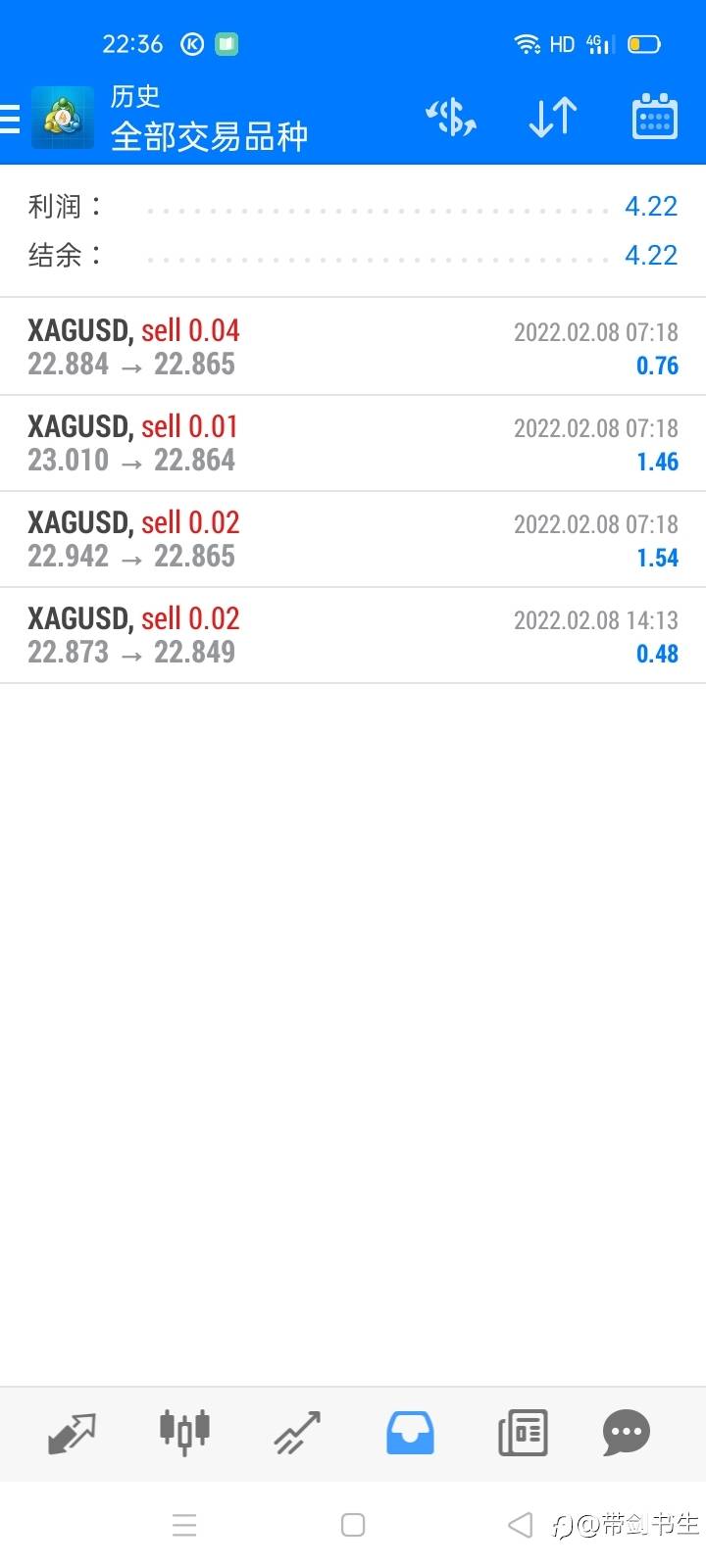Select the History inbox tab
Image resolution: width=706 pixels, height=1568 pixels.
[410, 1433]
